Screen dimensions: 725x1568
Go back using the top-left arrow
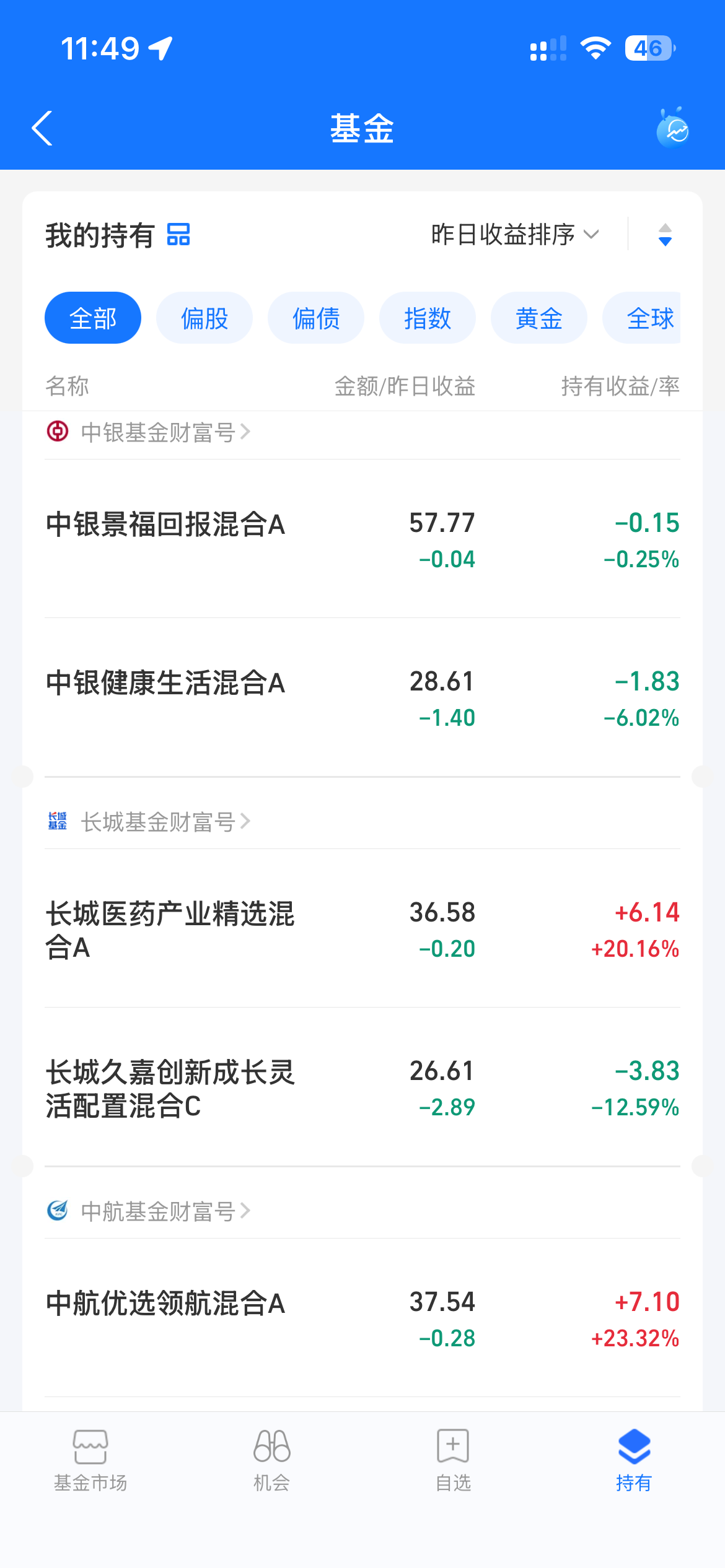[x=42, y=129]
